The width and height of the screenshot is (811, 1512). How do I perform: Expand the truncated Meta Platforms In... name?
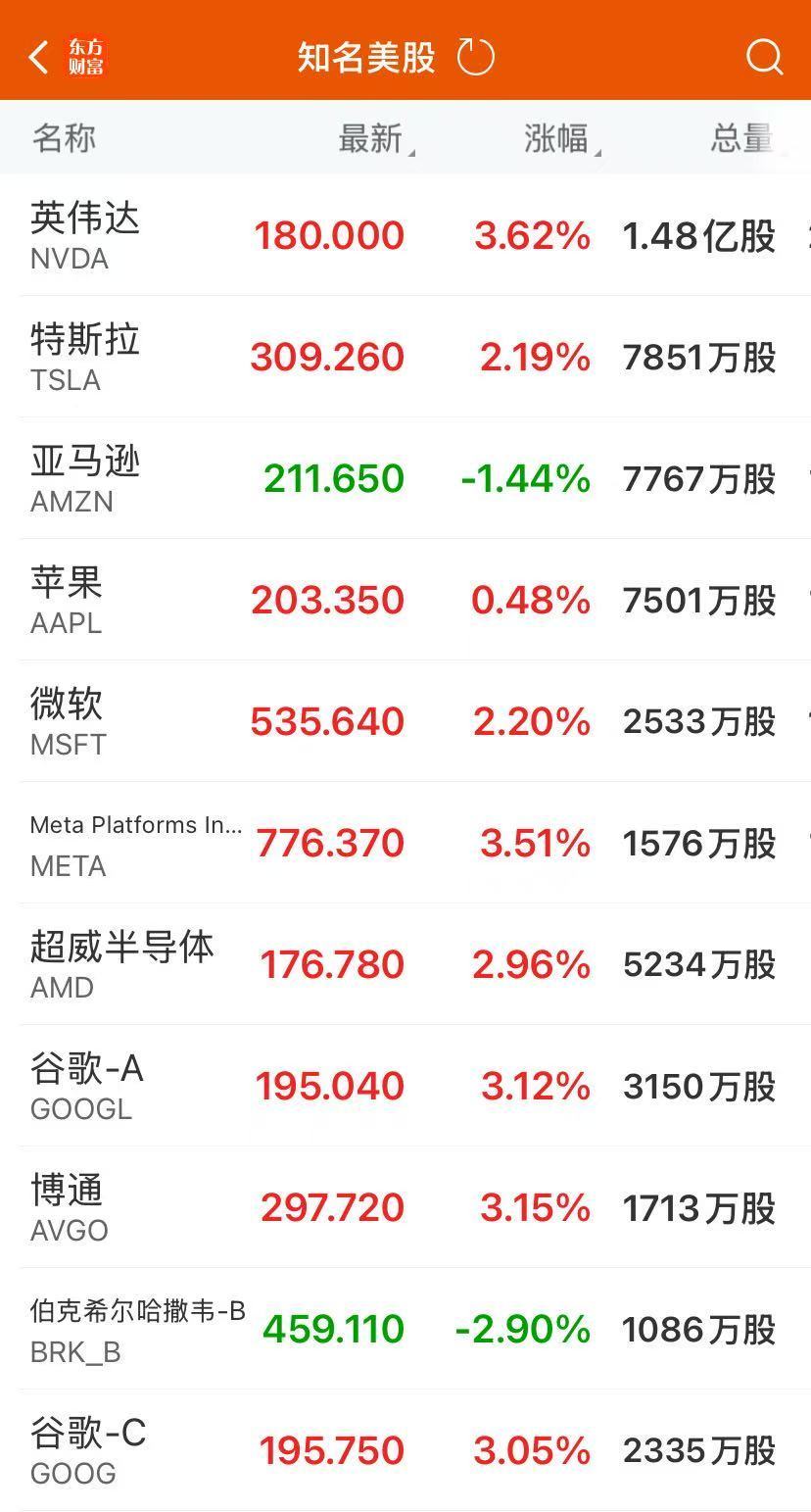(135, 826)
